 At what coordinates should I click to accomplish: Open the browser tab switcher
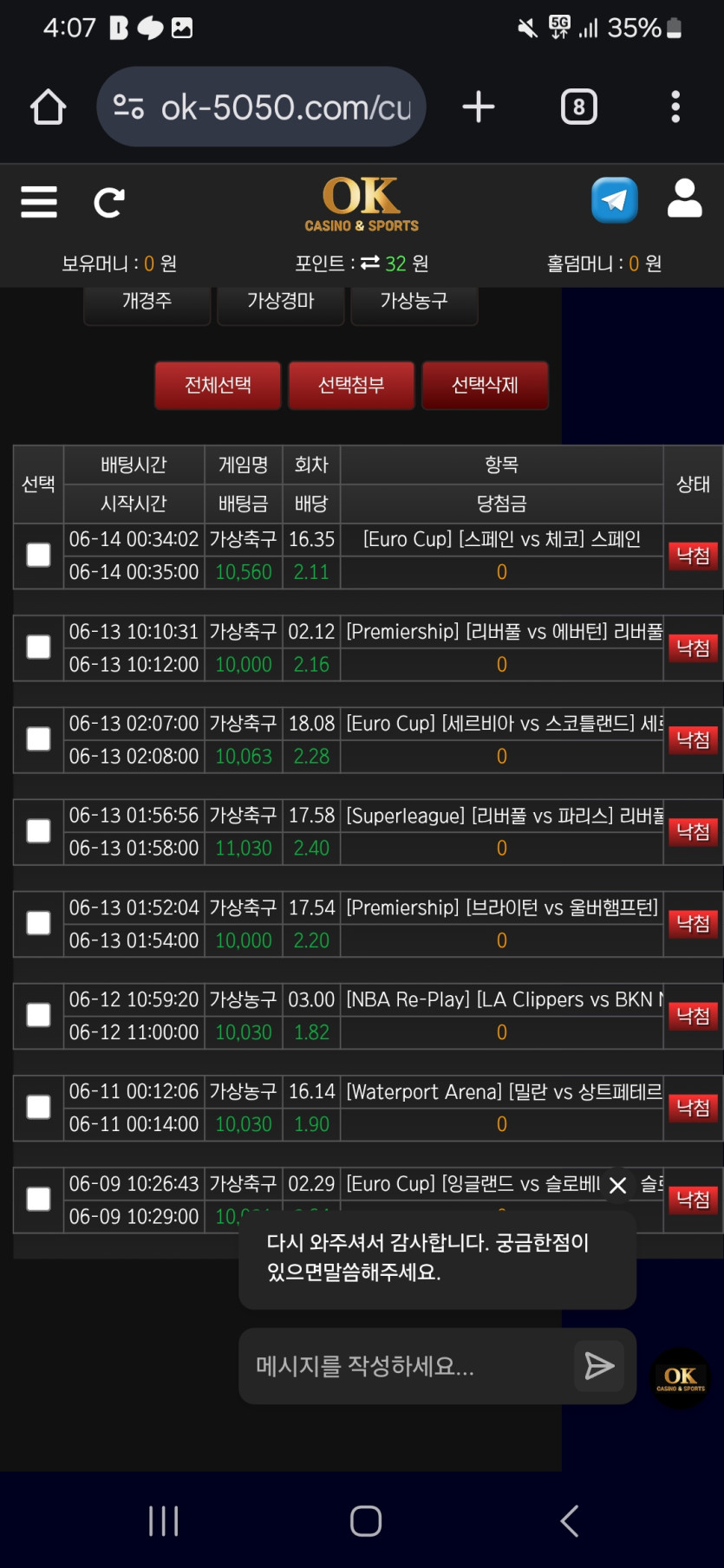(x=578, y=107)
